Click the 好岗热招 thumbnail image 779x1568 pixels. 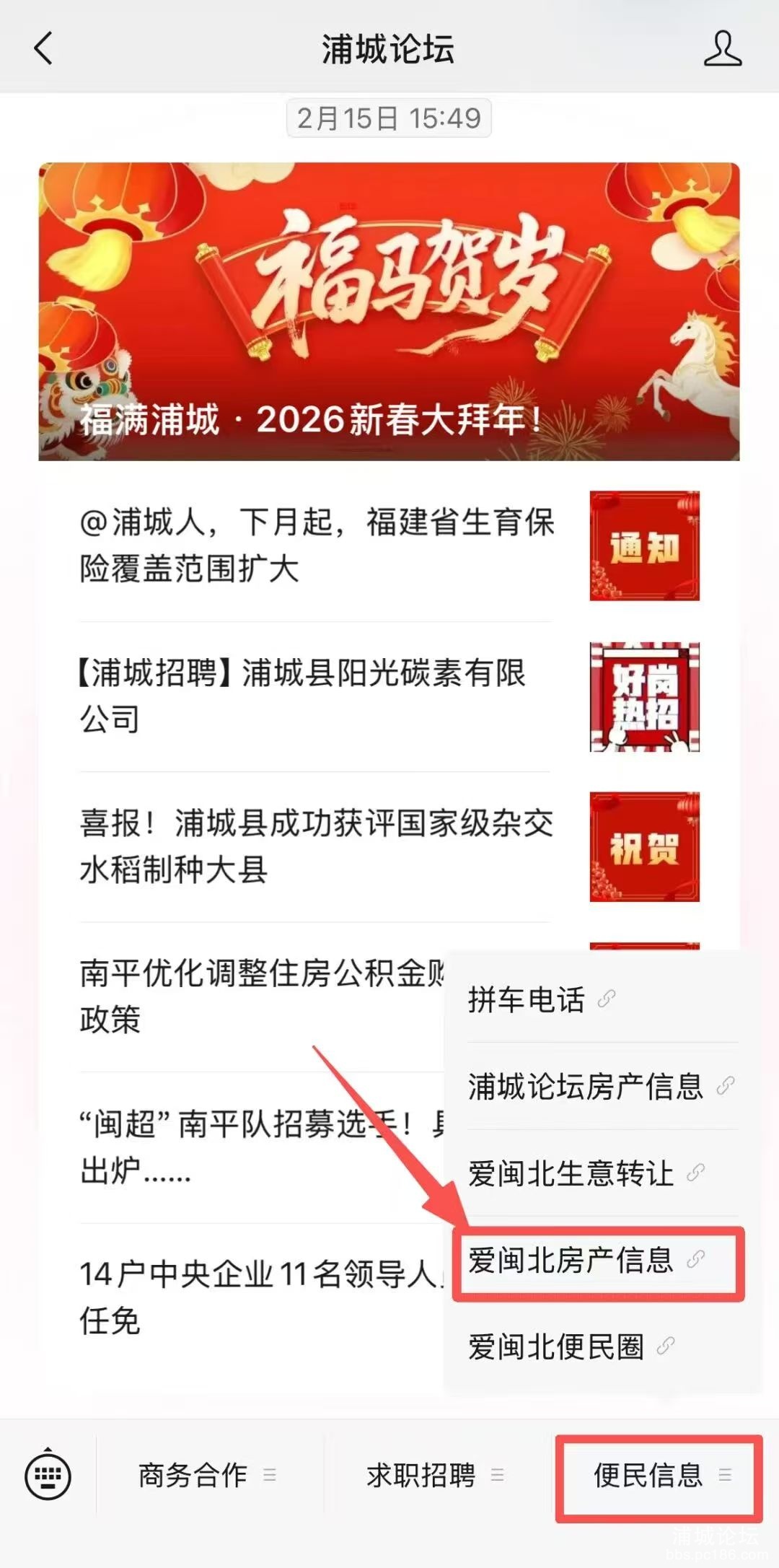click(644, 695)
